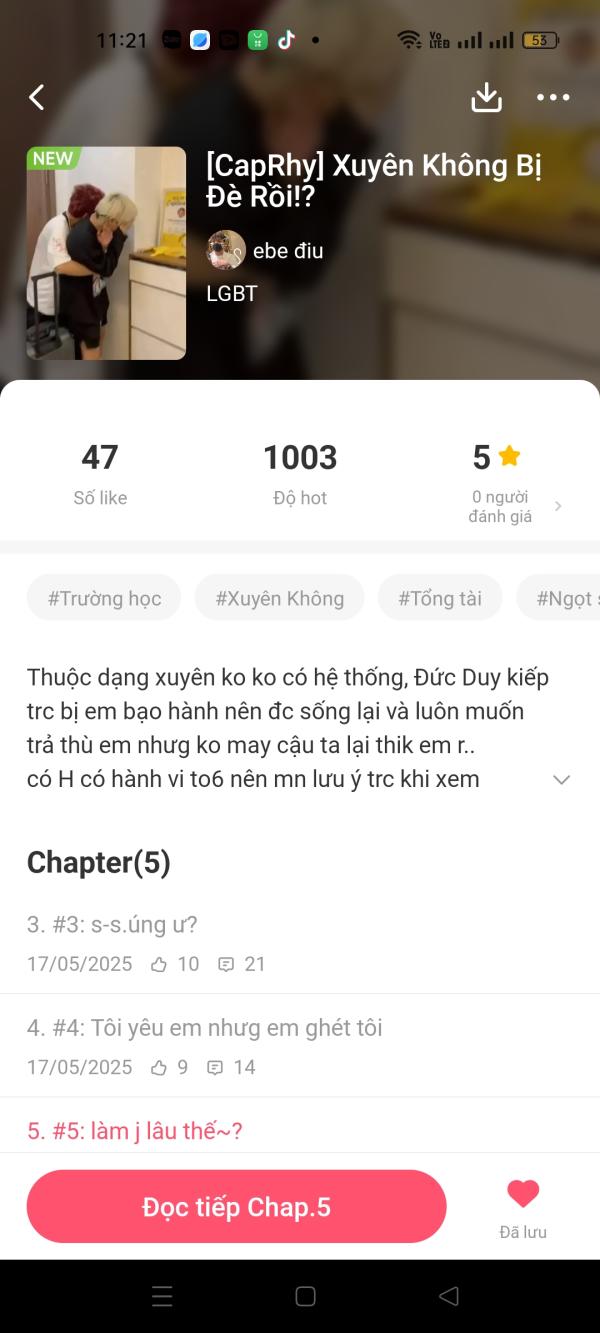Open the three-dot overflow menu
This screenshot has height=1333, width=600.
pos(553,97)
